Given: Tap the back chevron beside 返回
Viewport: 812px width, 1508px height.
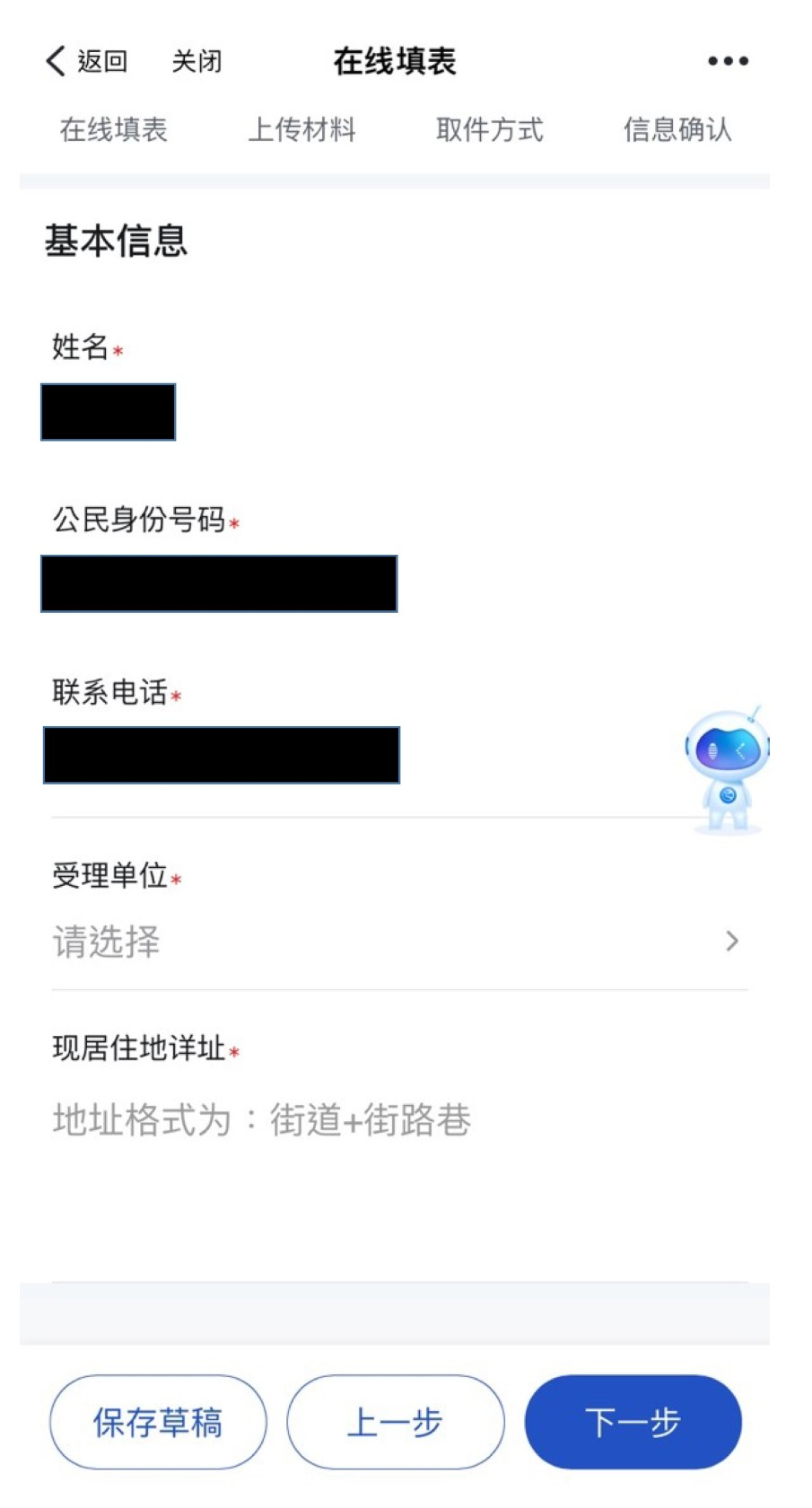Looking at the screenshot, I should (x=53, y=61).
